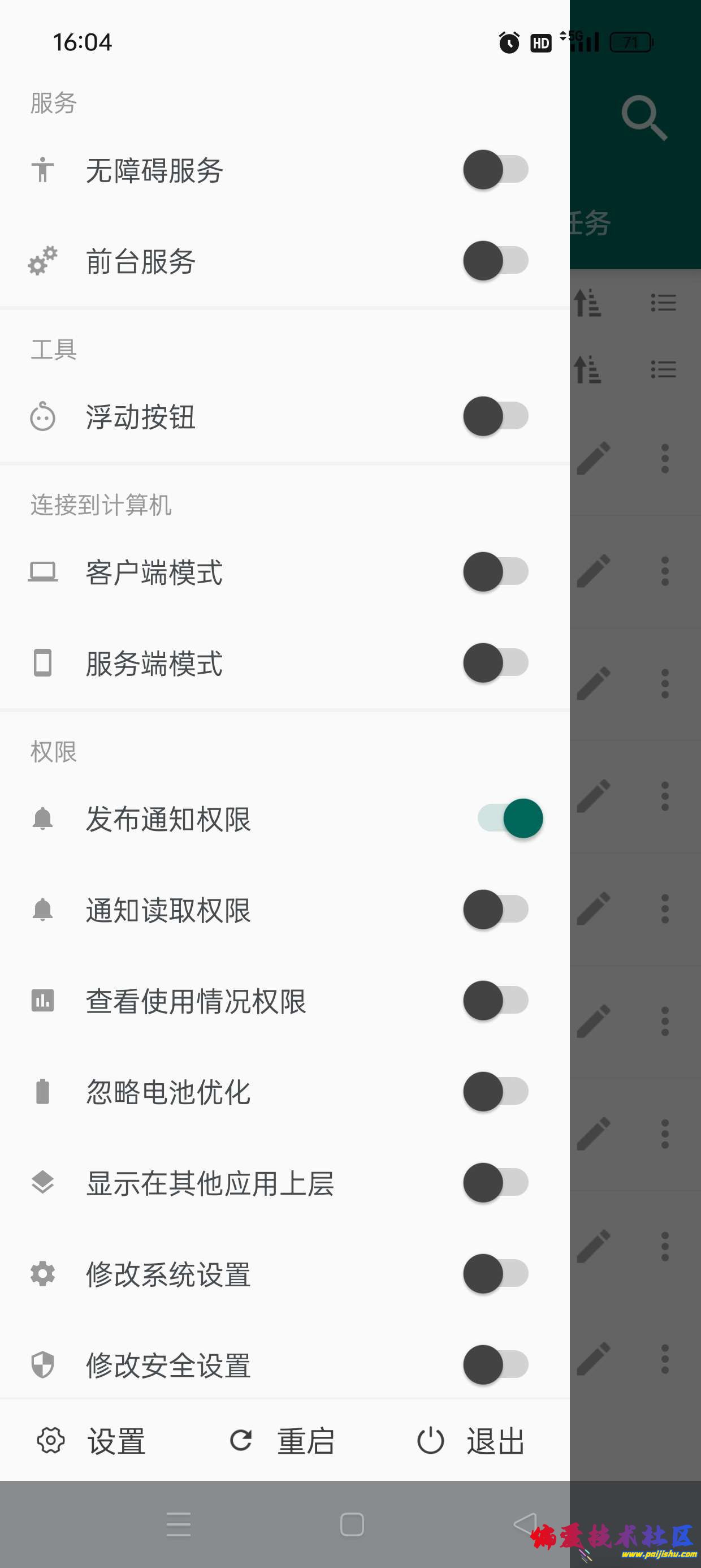Enable 通知读取权限 switch
The image size is (701, 1568).
495,910
